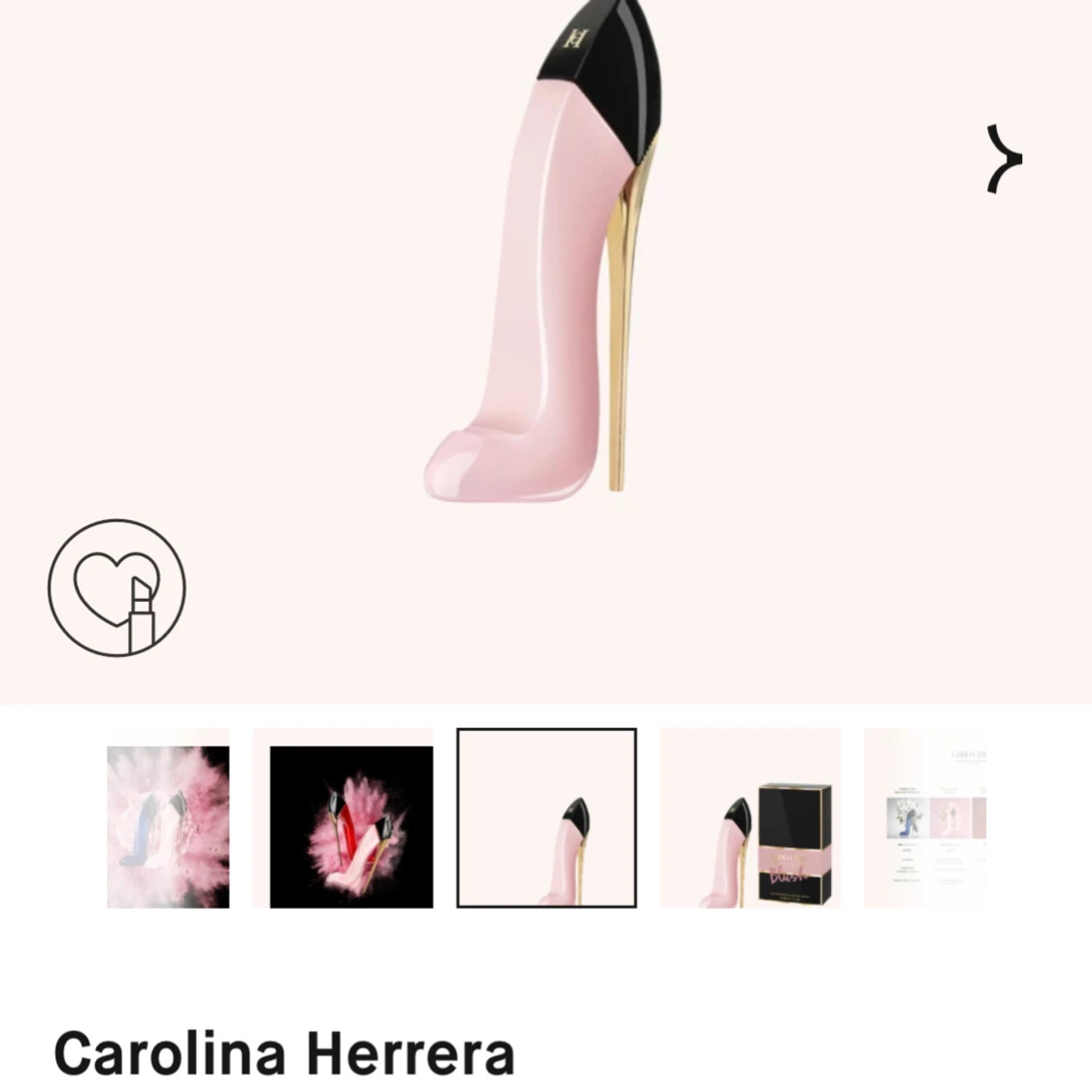View the thumbnail with the bottle and black box
This screenshot has width=1092, height=1092.
tap(750, 817)
